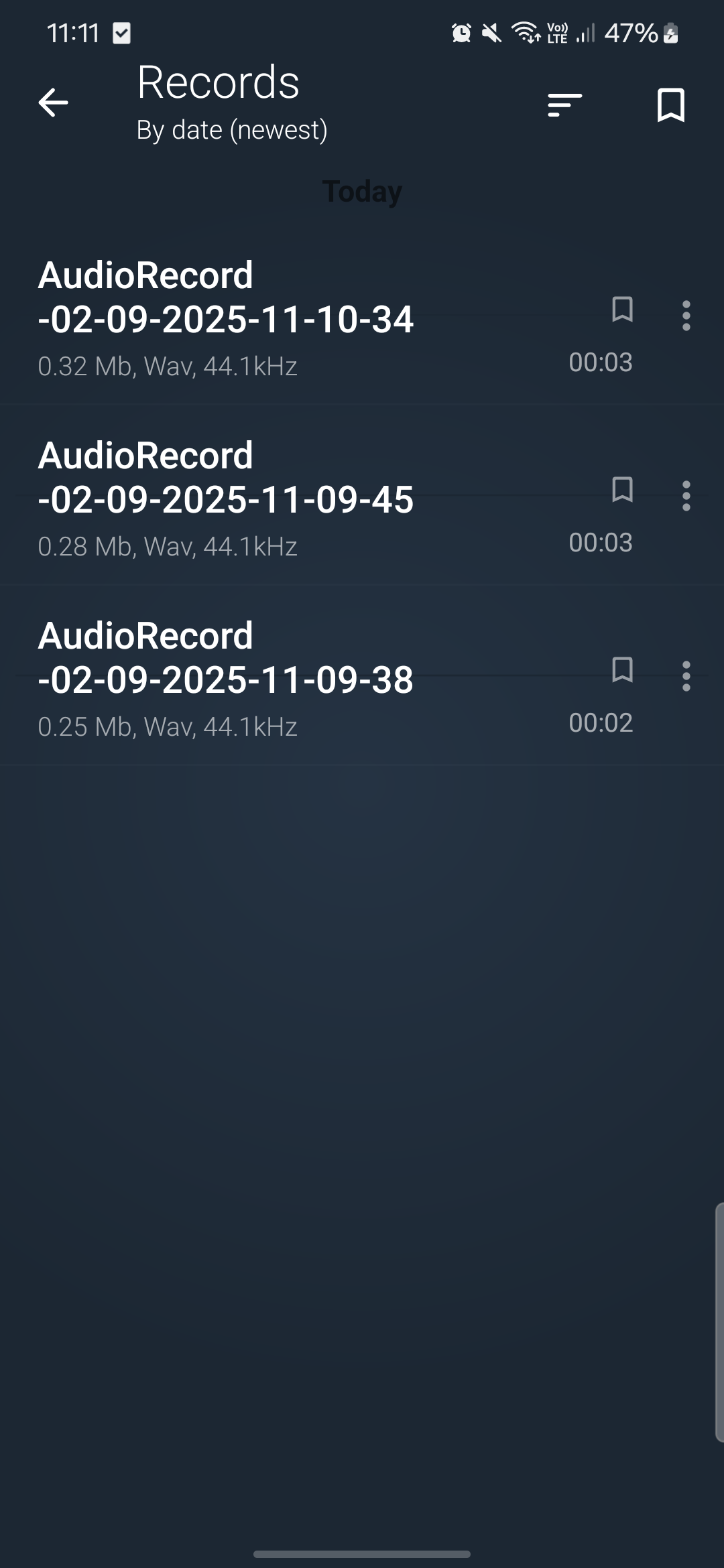
Task: Open more options for recording 11-10-34
Action: (x=686, y=316)
